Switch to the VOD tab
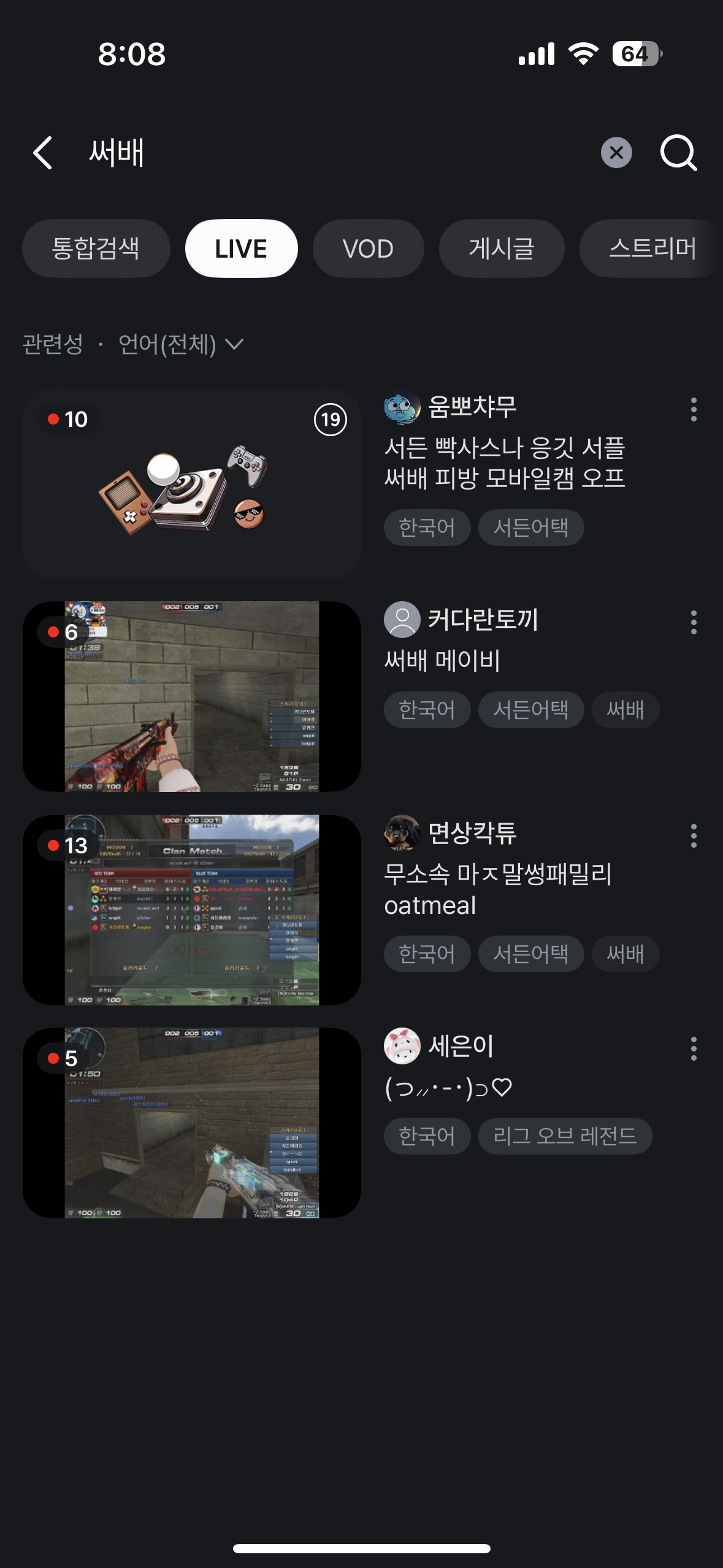 368,248
